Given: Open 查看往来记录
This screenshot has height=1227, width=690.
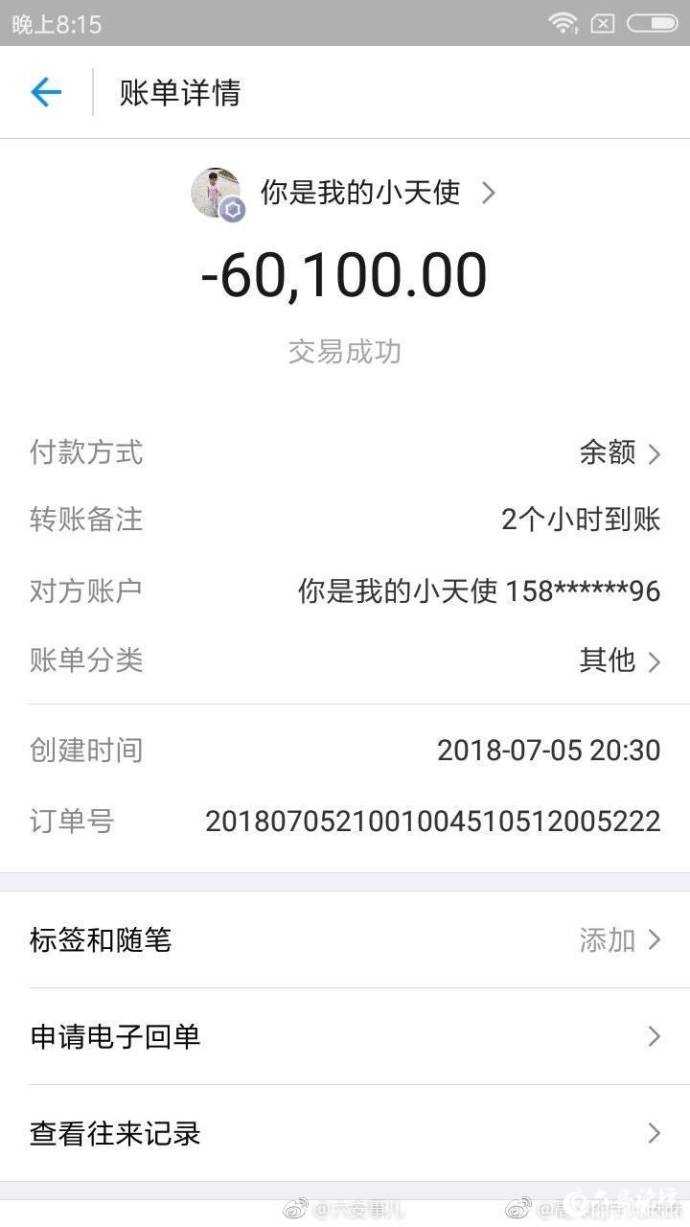Looking at the screenshot, I should 345,1133.
